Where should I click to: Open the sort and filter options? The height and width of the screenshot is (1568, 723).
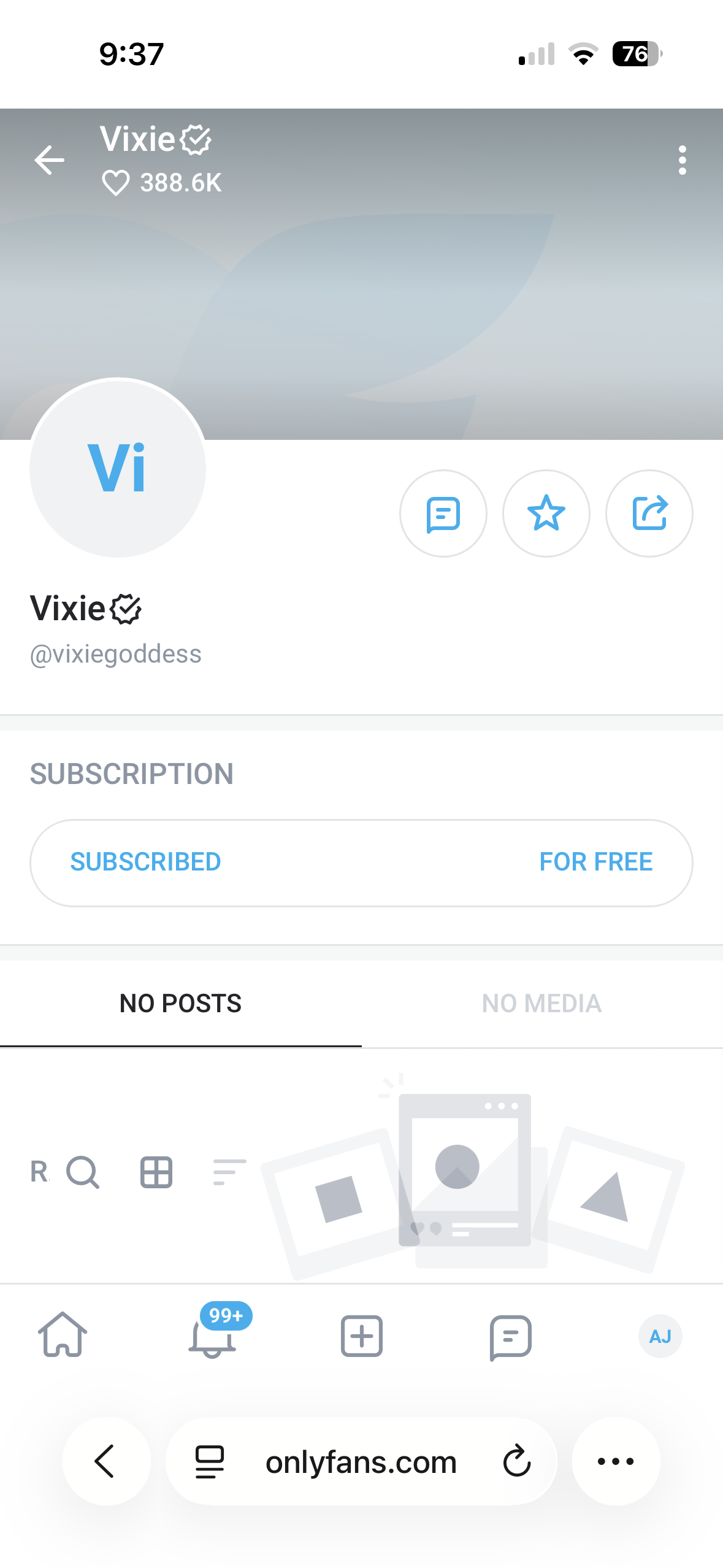tap(229, 1172)
